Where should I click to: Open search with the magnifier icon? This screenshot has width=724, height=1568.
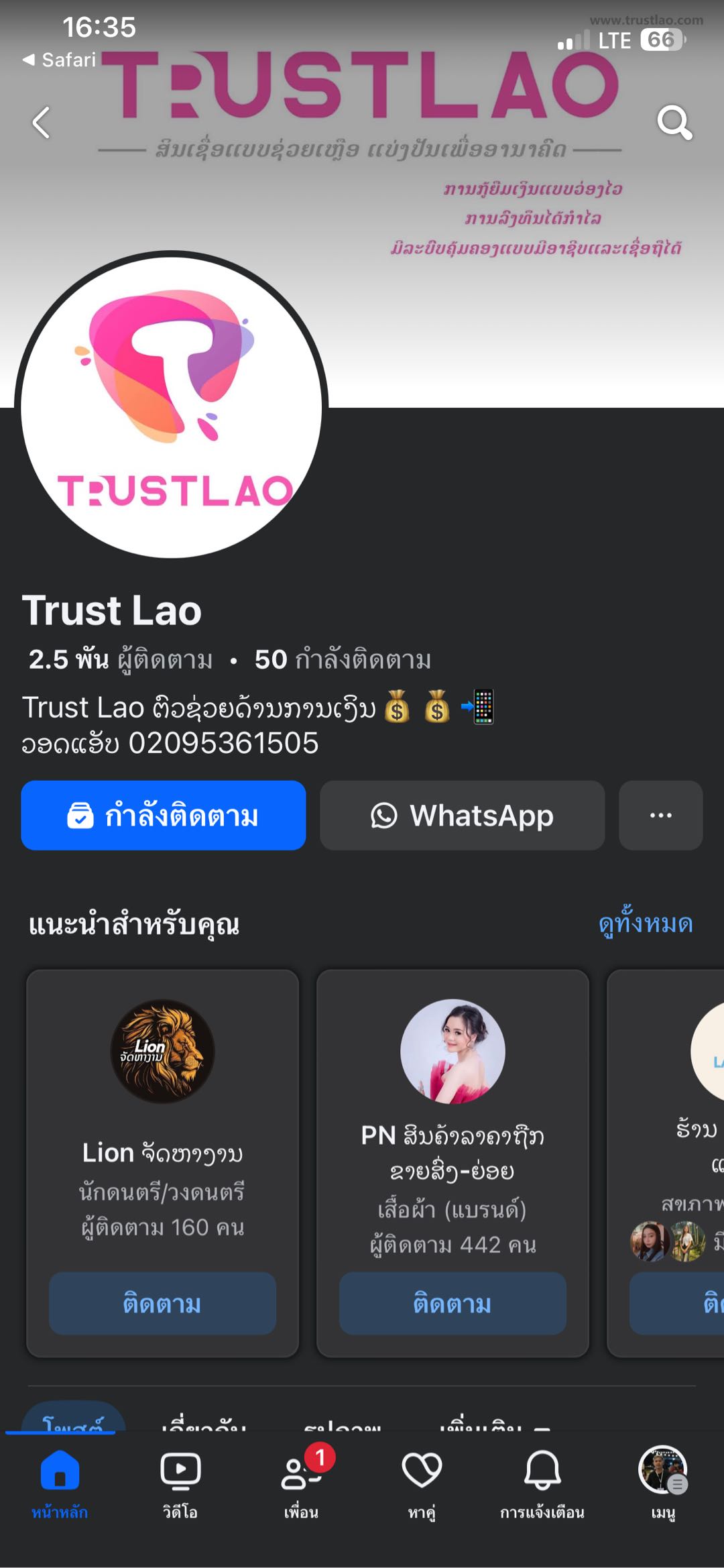click(674, 123)
